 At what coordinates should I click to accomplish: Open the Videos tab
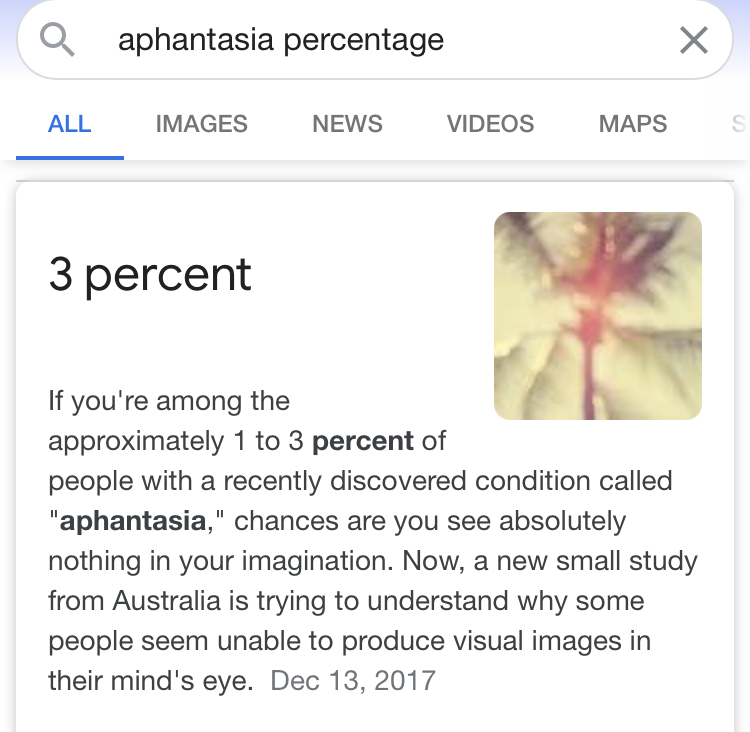[490, 124]
